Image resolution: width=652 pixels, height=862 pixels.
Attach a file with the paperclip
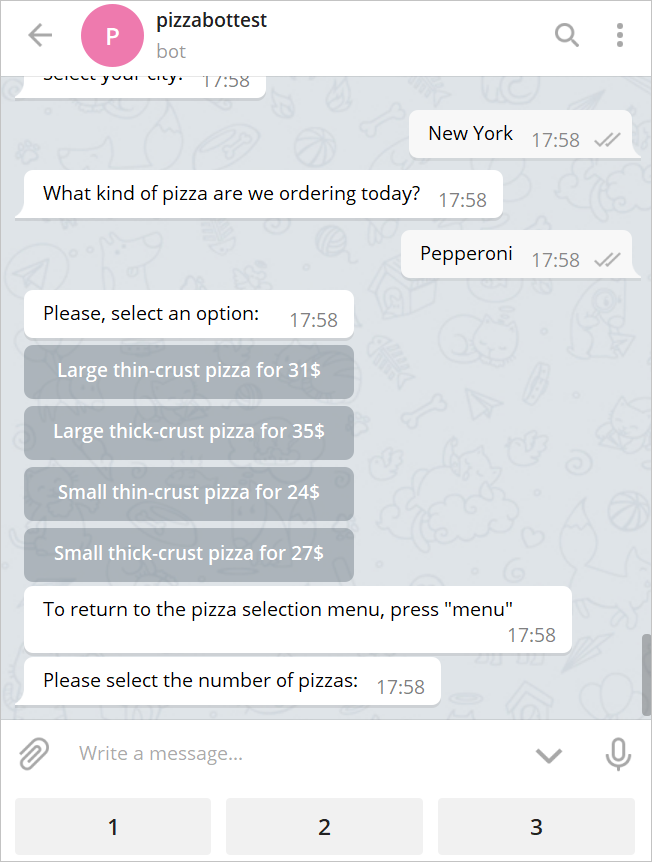[x=34, y=753]
